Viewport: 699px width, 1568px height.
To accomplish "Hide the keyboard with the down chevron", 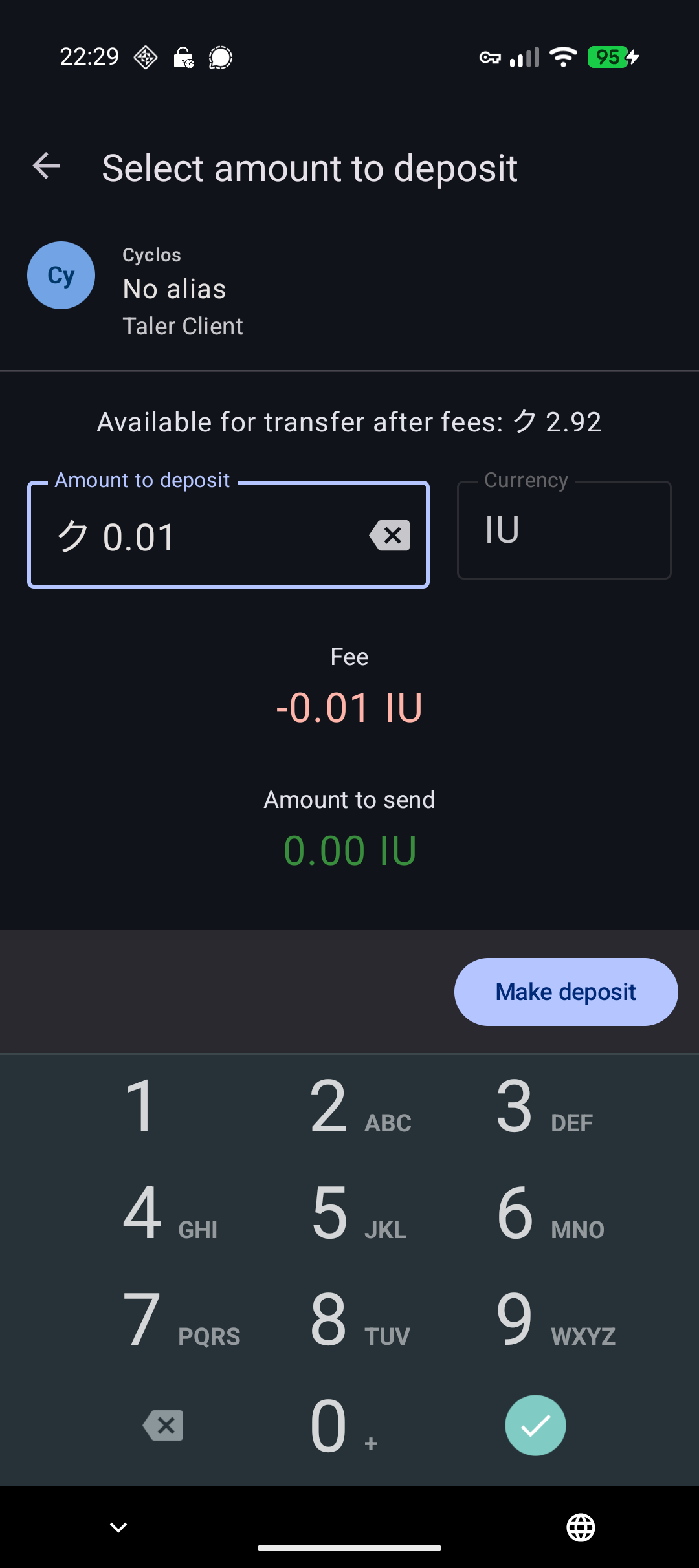I will (118, 1527).
